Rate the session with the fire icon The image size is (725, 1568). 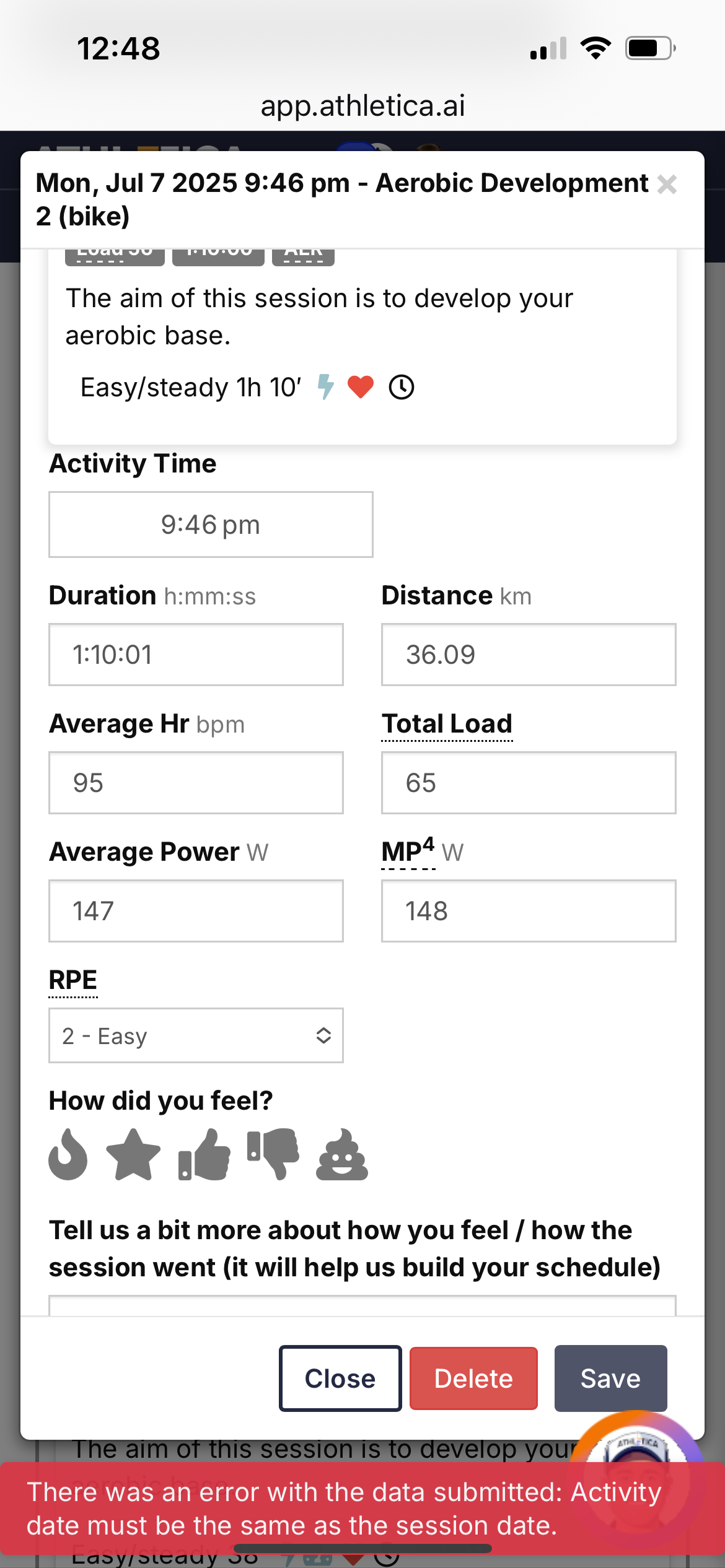pyautogui.click(x=68, y=1154)
